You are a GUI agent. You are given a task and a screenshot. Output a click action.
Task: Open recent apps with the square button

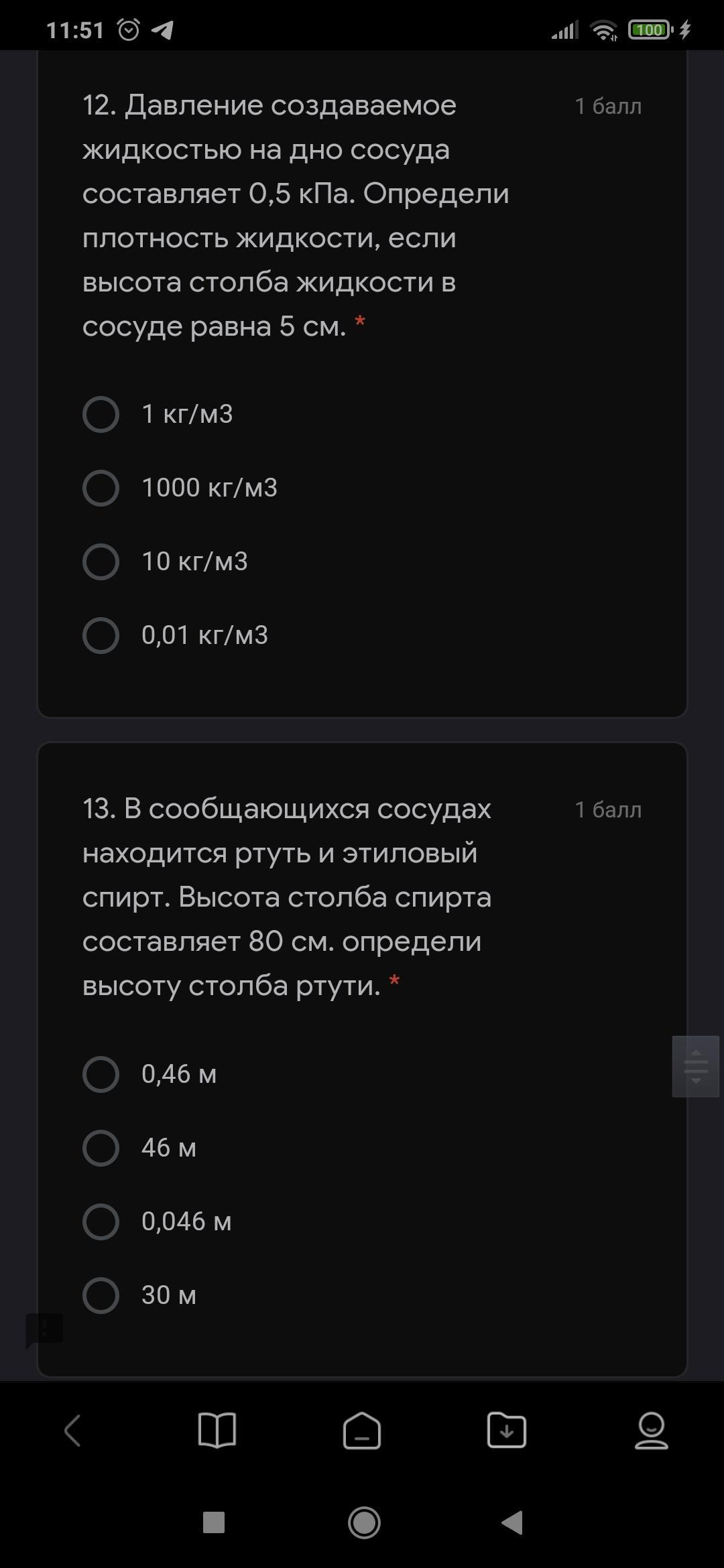[214, 1522]
